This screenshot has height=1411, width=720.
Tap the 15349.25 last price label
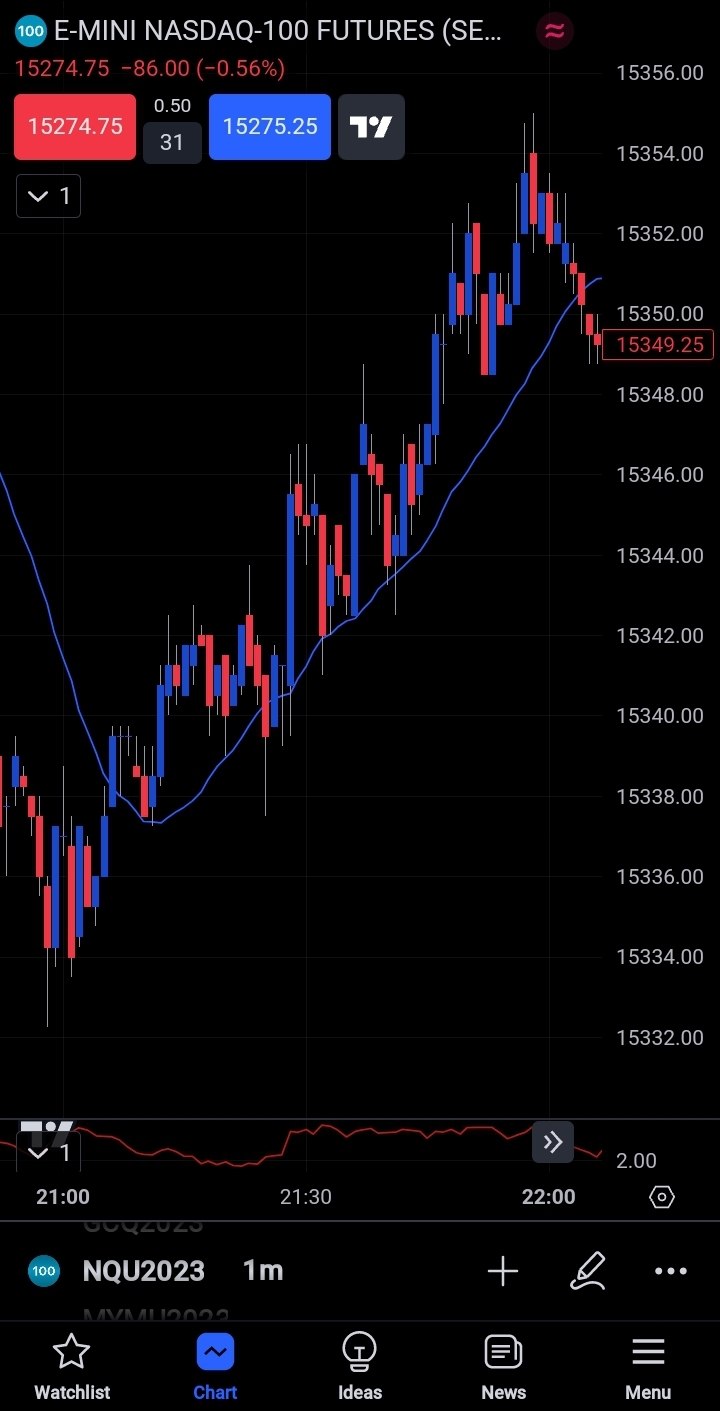point(659,344)
